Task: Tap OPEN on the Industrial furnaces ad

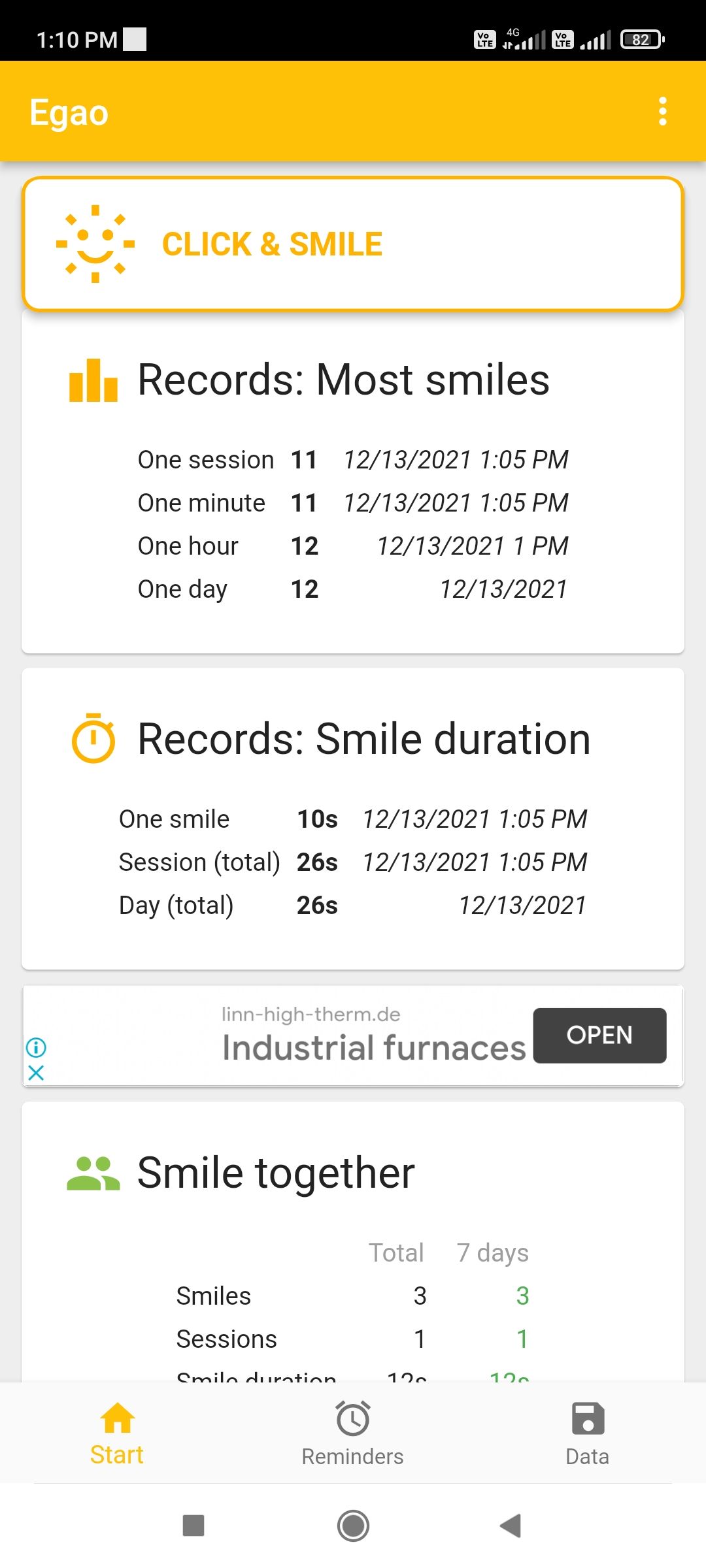Action: point(599,1036)
